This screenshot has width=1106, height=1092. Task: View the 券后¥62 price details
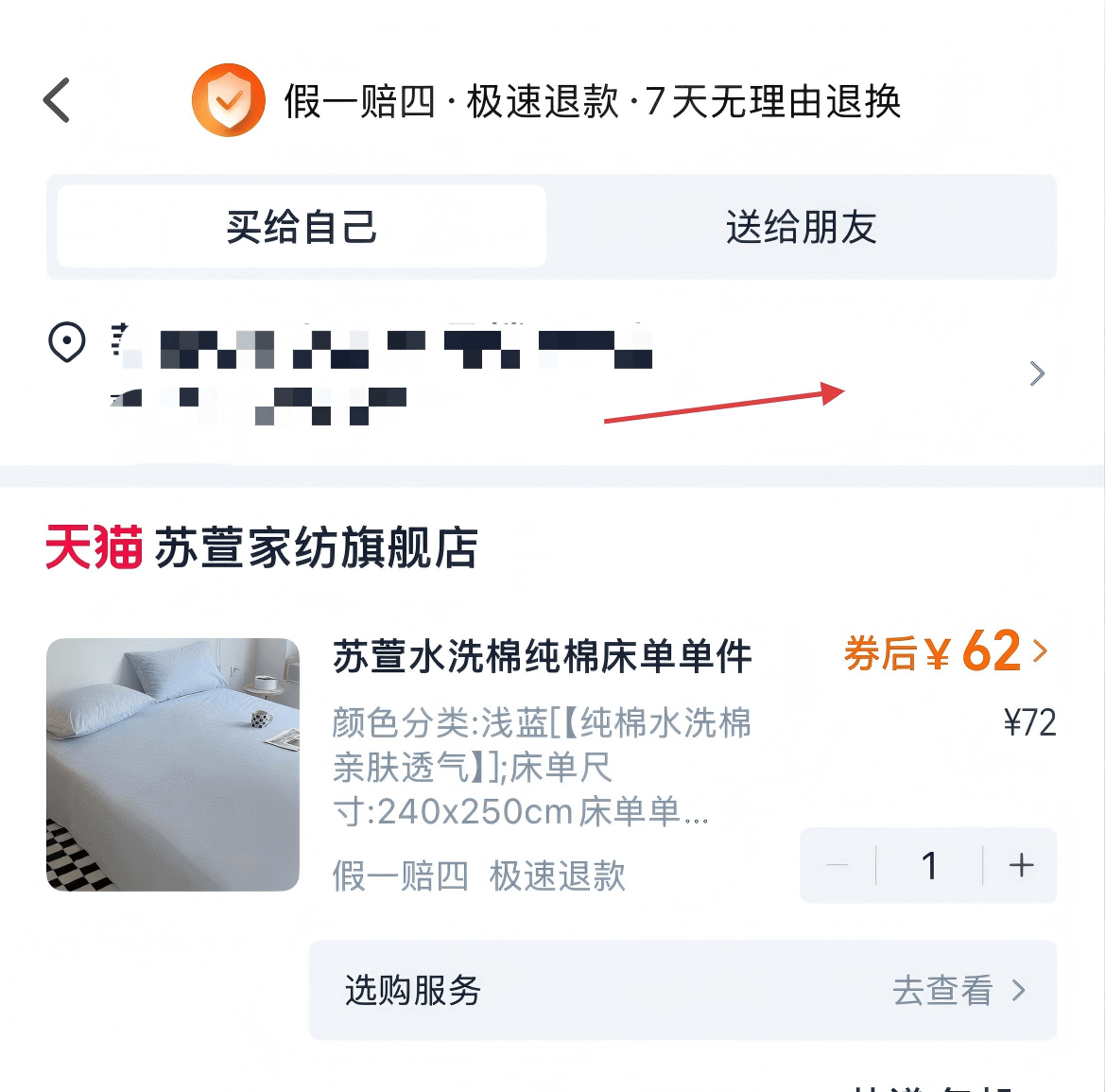point(946,652)
